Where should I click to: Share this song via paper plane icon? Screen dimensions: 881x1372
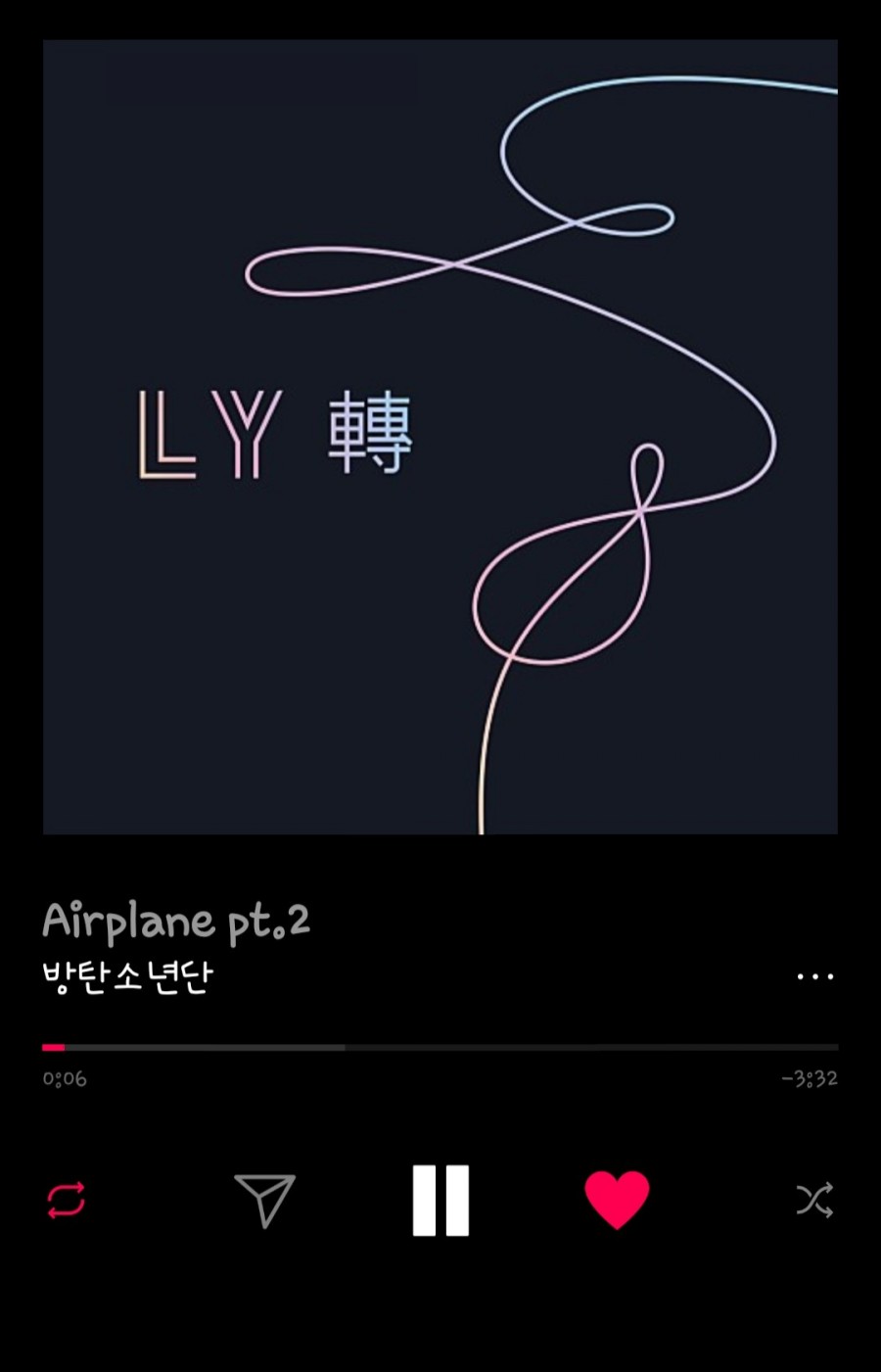click(x=264, y=1199)
